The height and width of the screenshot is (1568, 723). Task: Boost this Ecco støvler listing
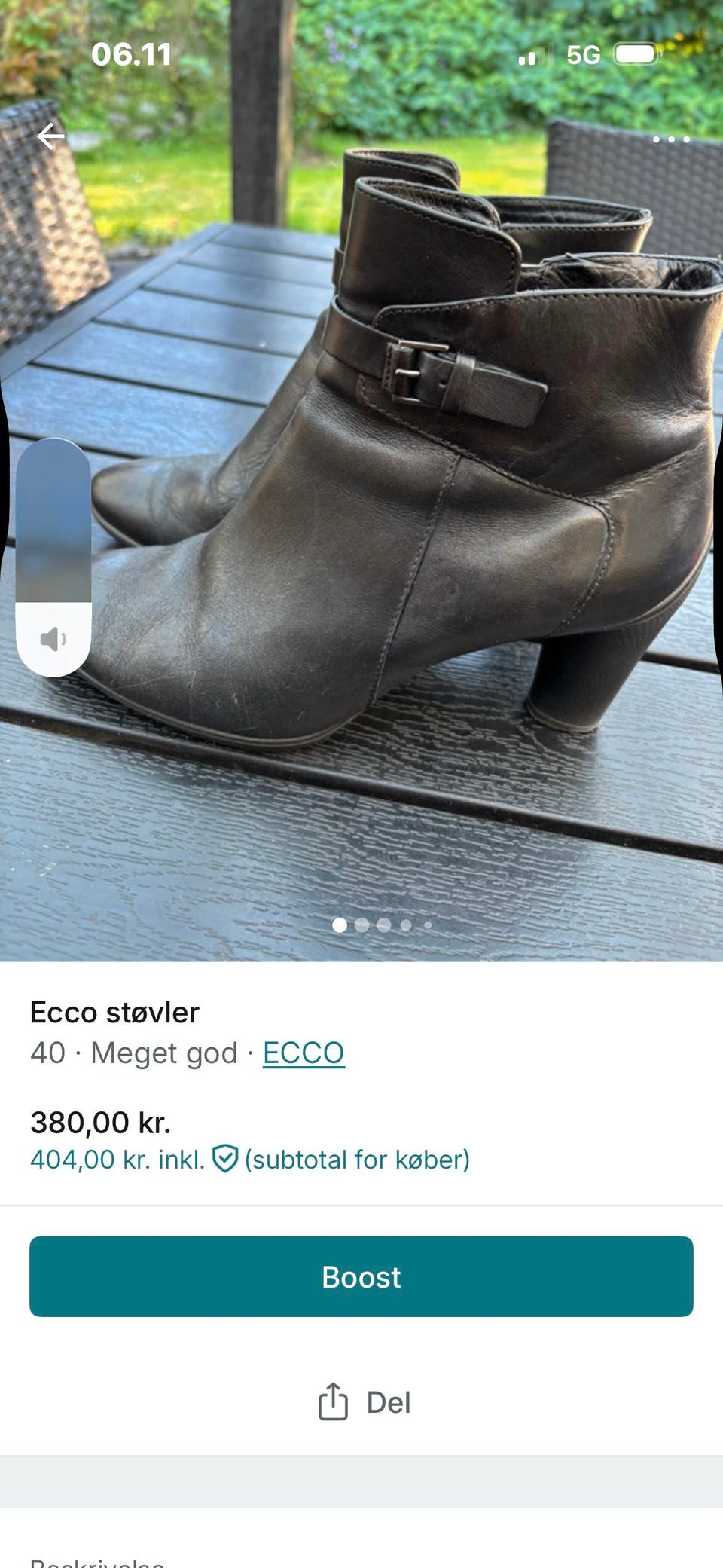click(x=361, y=1276)
